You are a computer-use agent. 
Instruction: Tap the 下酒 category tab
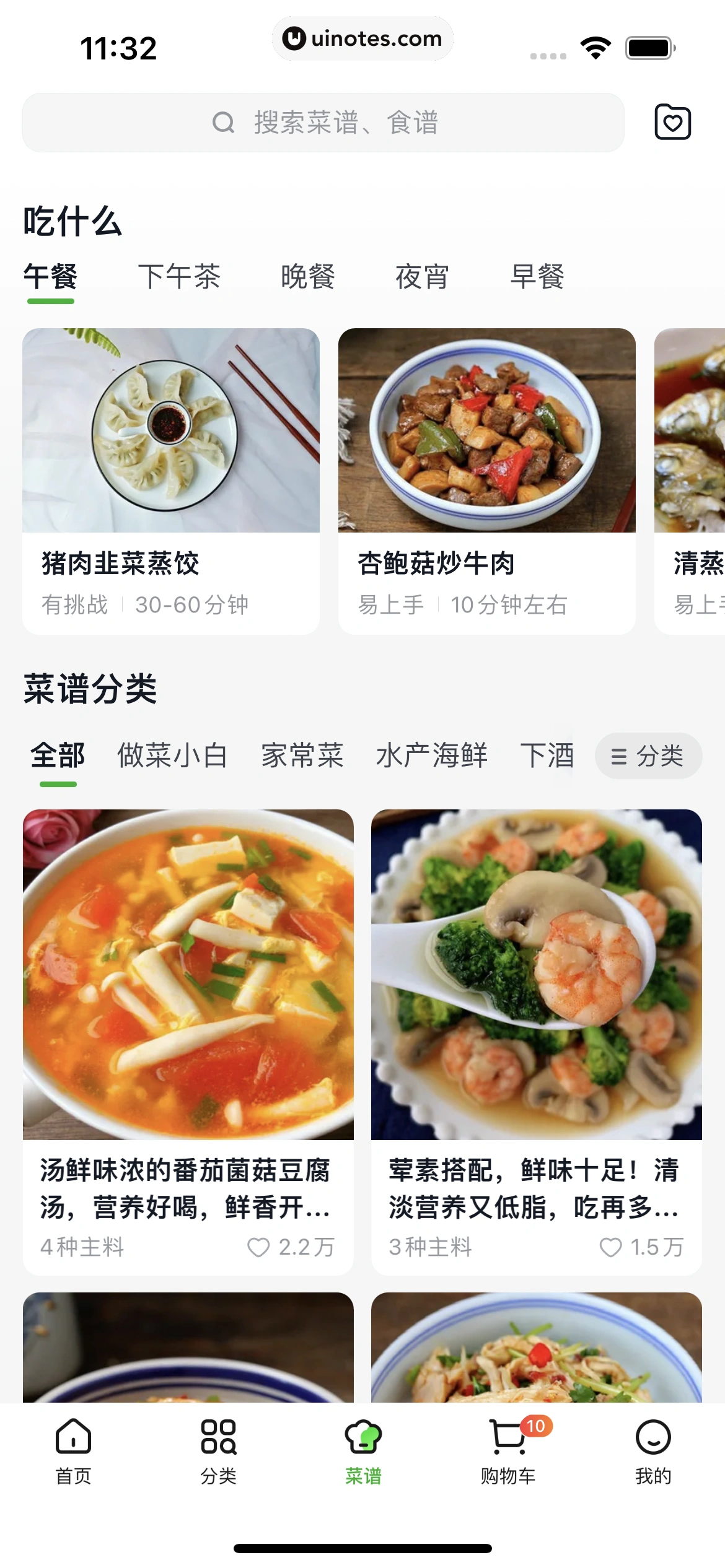(x=547, y=756)
